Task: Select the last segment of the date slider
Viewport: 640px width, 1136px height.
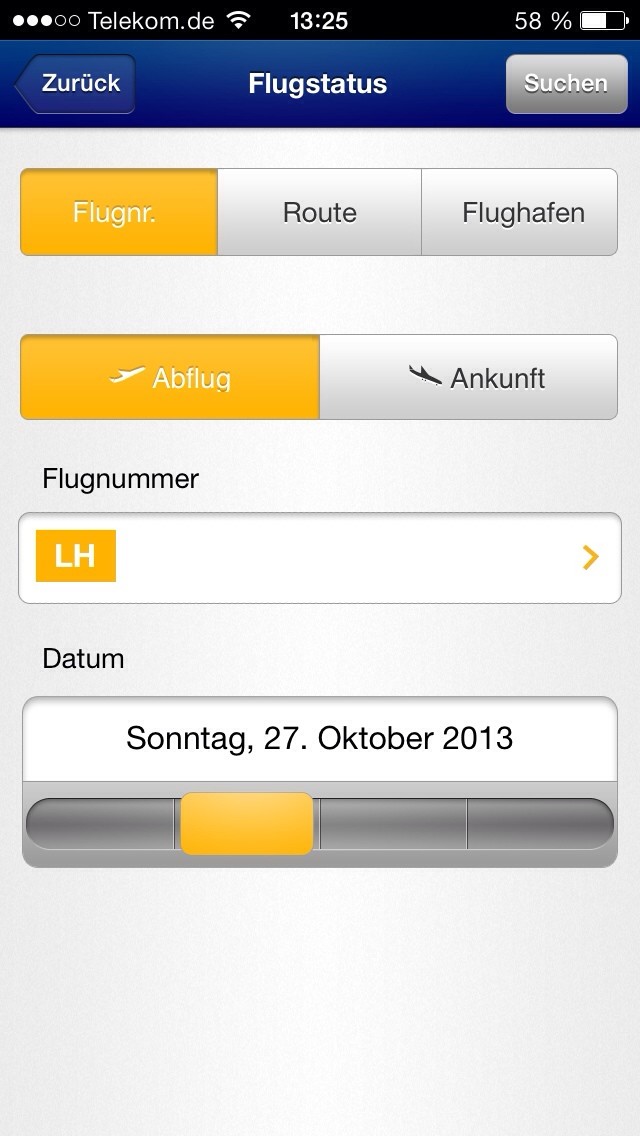Action: pyautogui.click(x=541, y=824)
